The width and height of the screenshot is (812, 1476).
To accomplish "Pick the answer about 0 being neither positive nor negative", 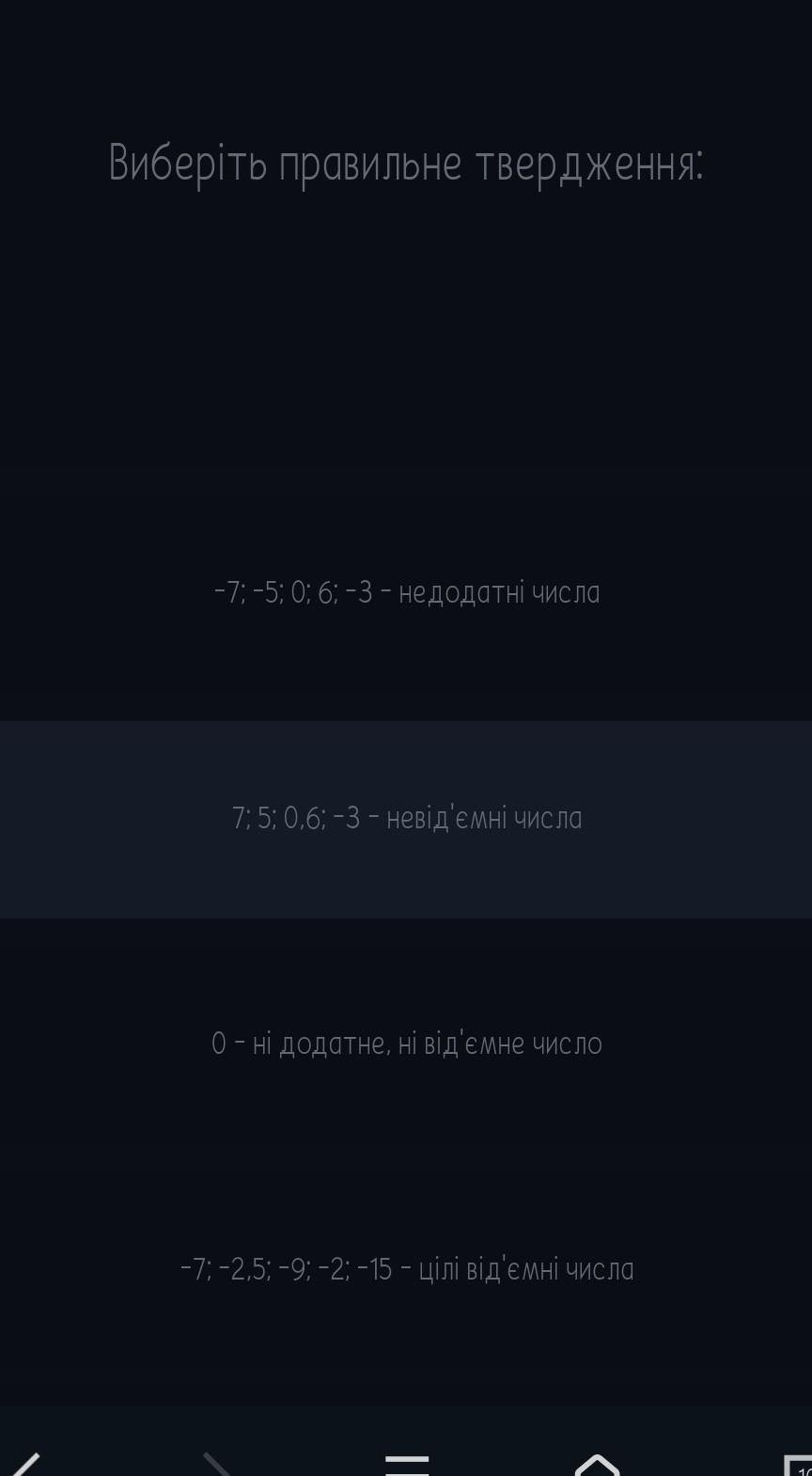I will tap(406, 1044).
